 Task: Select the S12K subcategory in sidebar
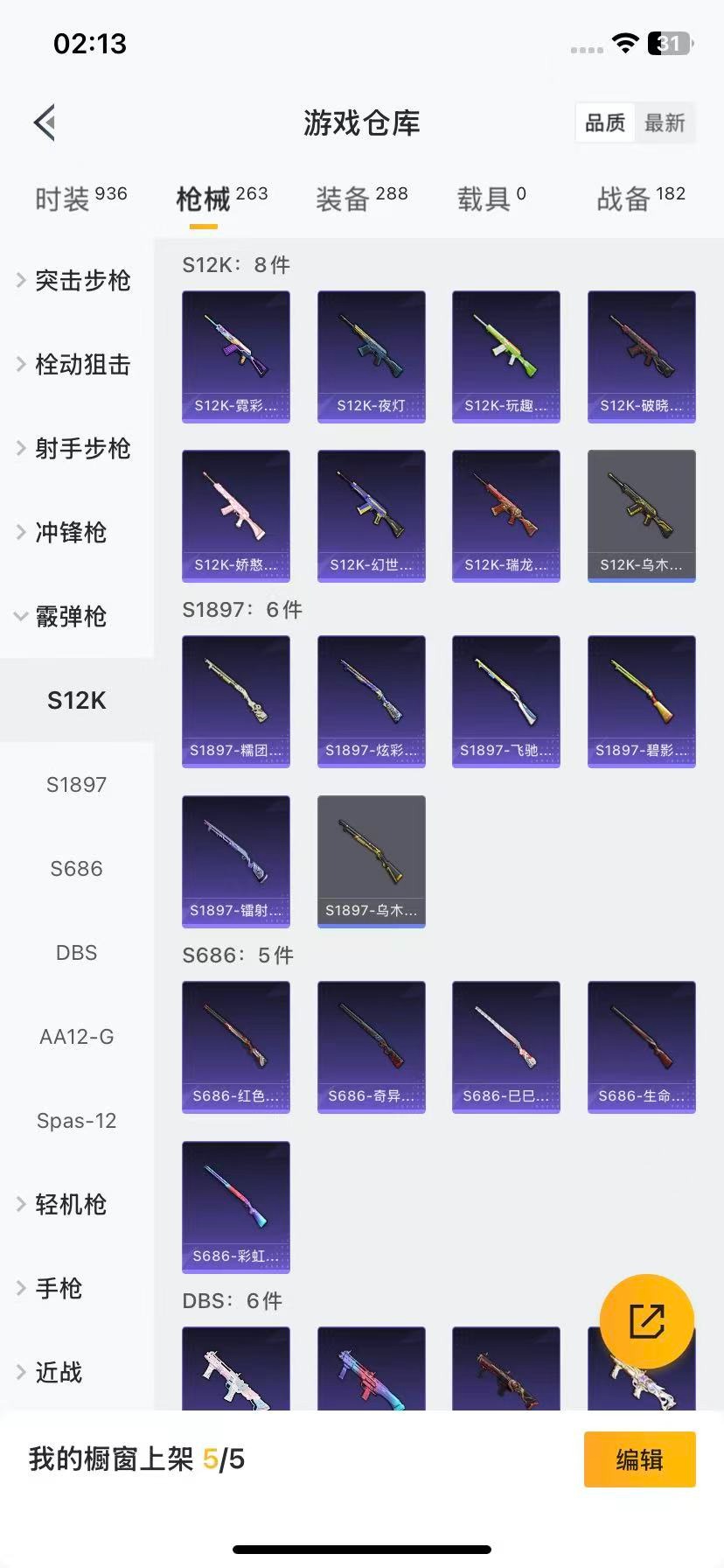[x=76, y=700]
